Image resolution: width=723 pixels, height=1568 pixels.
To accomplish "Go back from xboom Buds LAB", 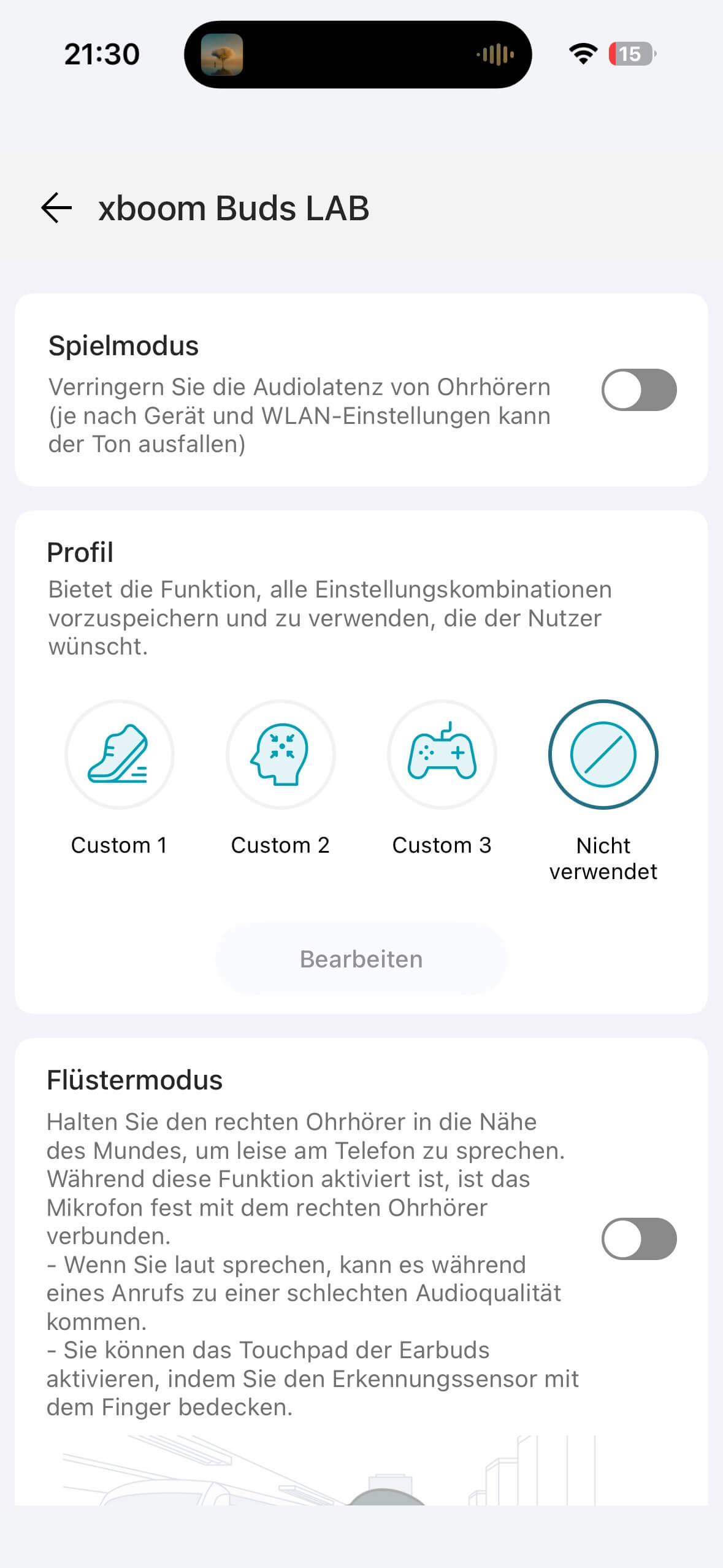I will [x=56, y=208].
